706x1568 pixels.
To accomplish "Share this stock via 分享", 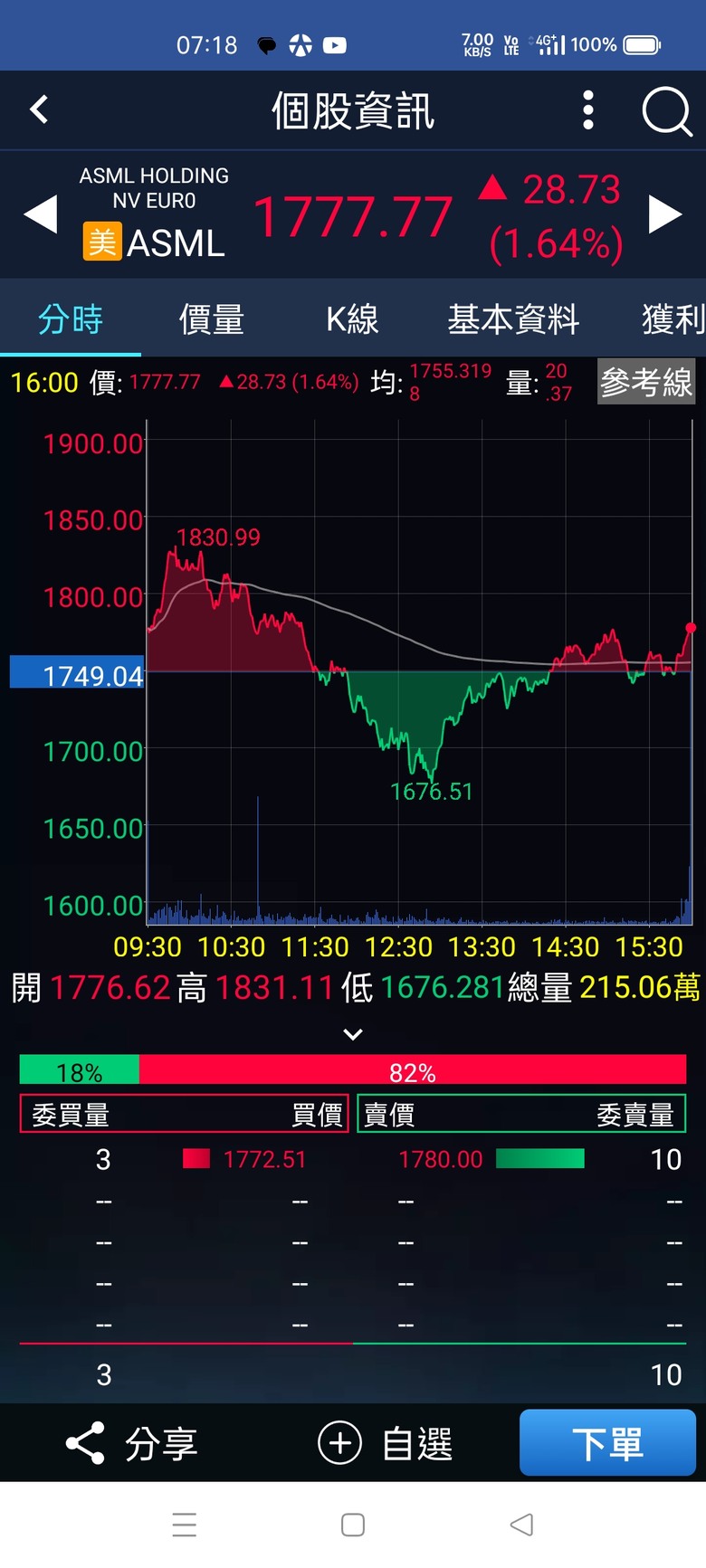I will (132, 1443).
